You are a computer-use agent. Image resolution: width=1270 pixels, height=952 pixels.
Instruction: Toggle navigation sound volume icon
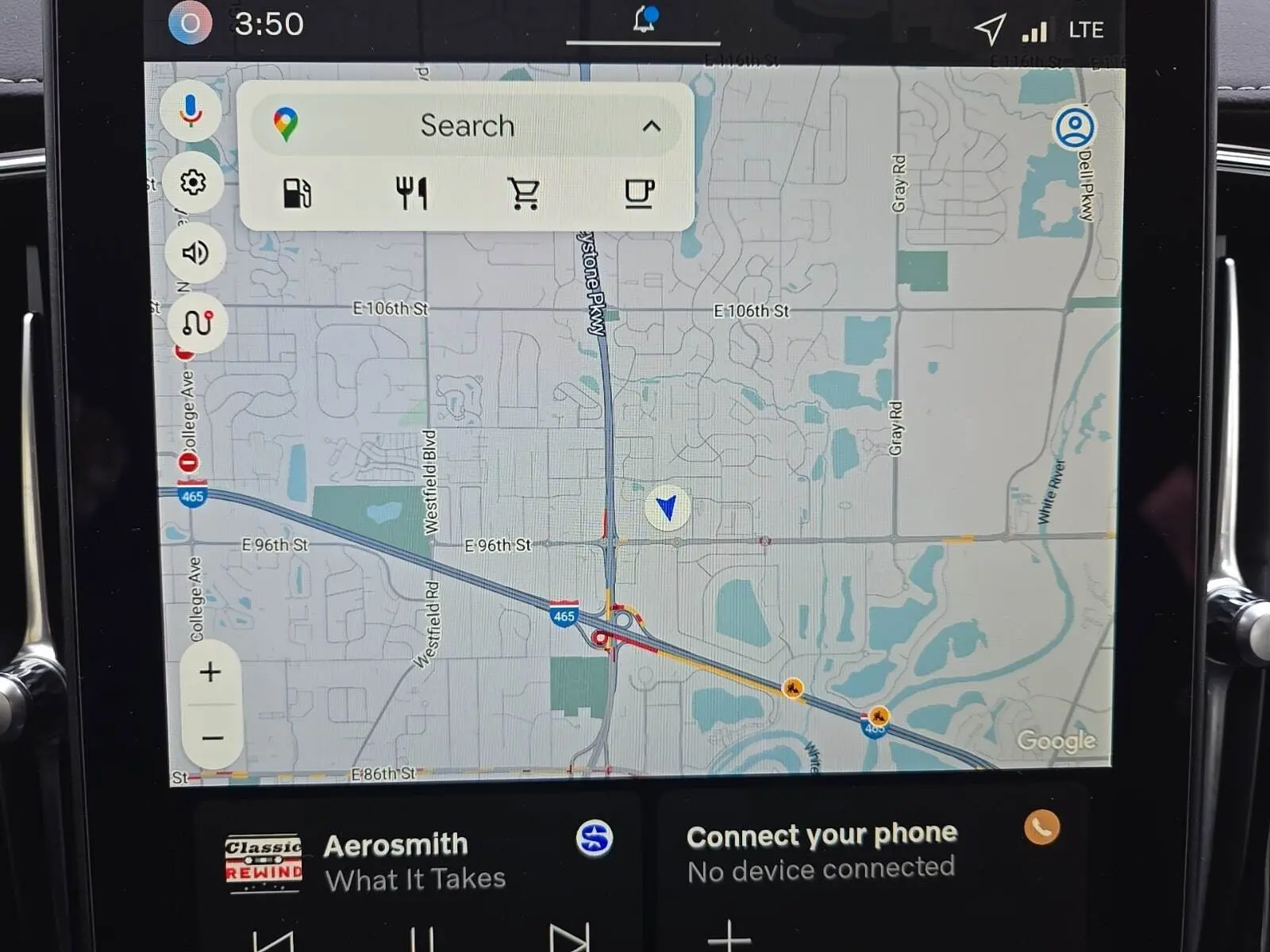pos(194,253)
